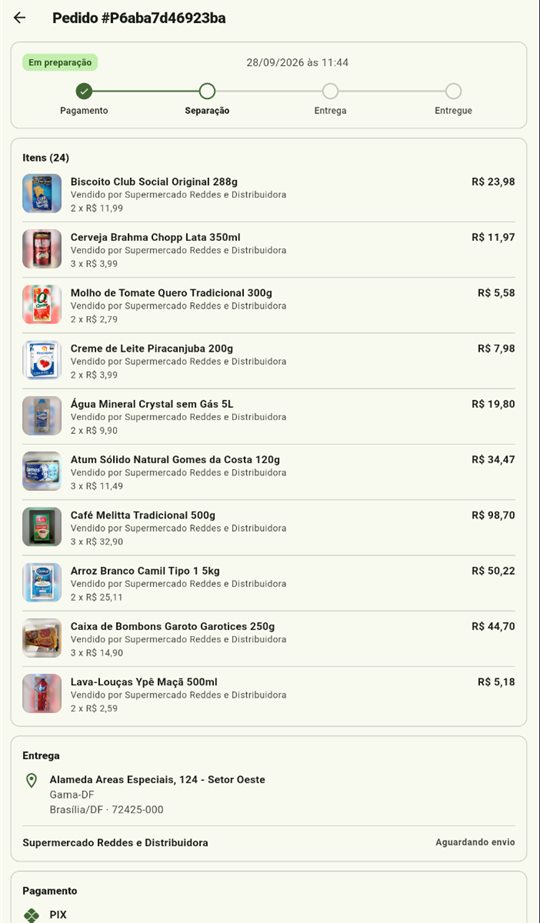View the Café Melitta Tradicional 500g item
Image resolution: width=540 pixels, height=923 pixels.
(269, 527)
